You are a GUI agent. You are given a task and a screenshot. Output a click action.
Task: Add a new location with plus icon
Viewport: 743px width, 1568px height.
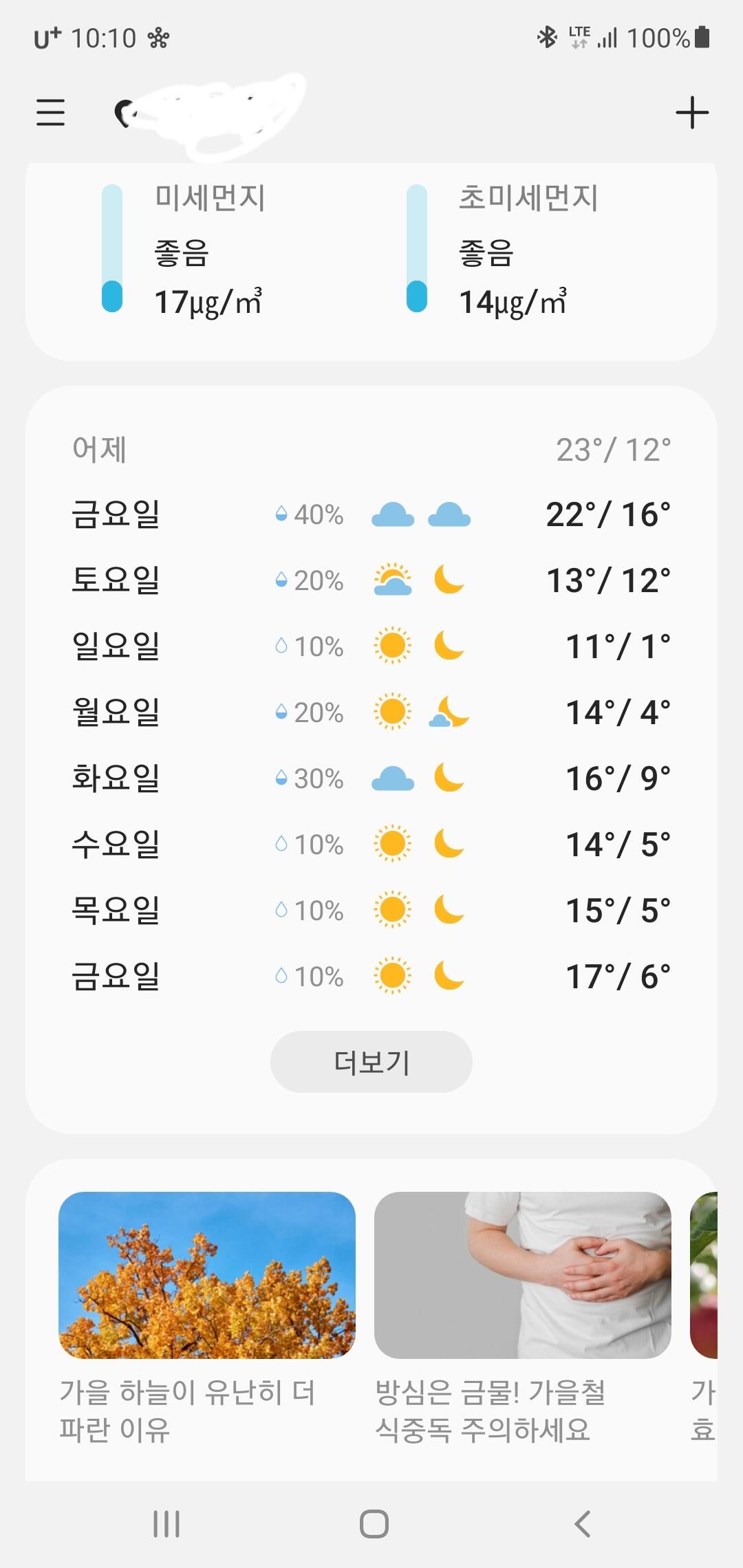pyautogui.click(x=691, y=113)
